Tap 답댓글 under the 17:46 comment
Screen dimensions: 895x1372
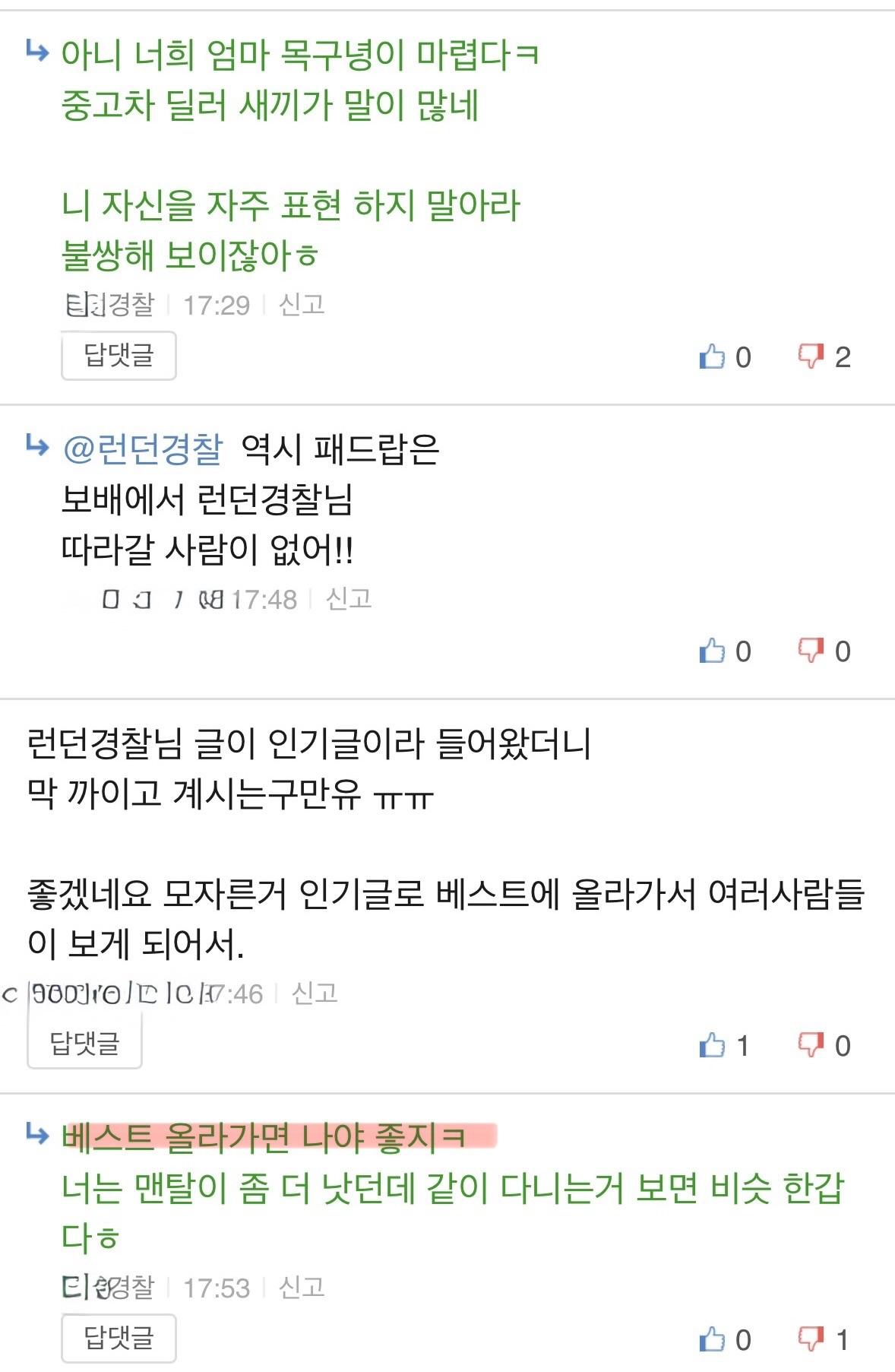pyautogui.click(x=84, y=1043)
